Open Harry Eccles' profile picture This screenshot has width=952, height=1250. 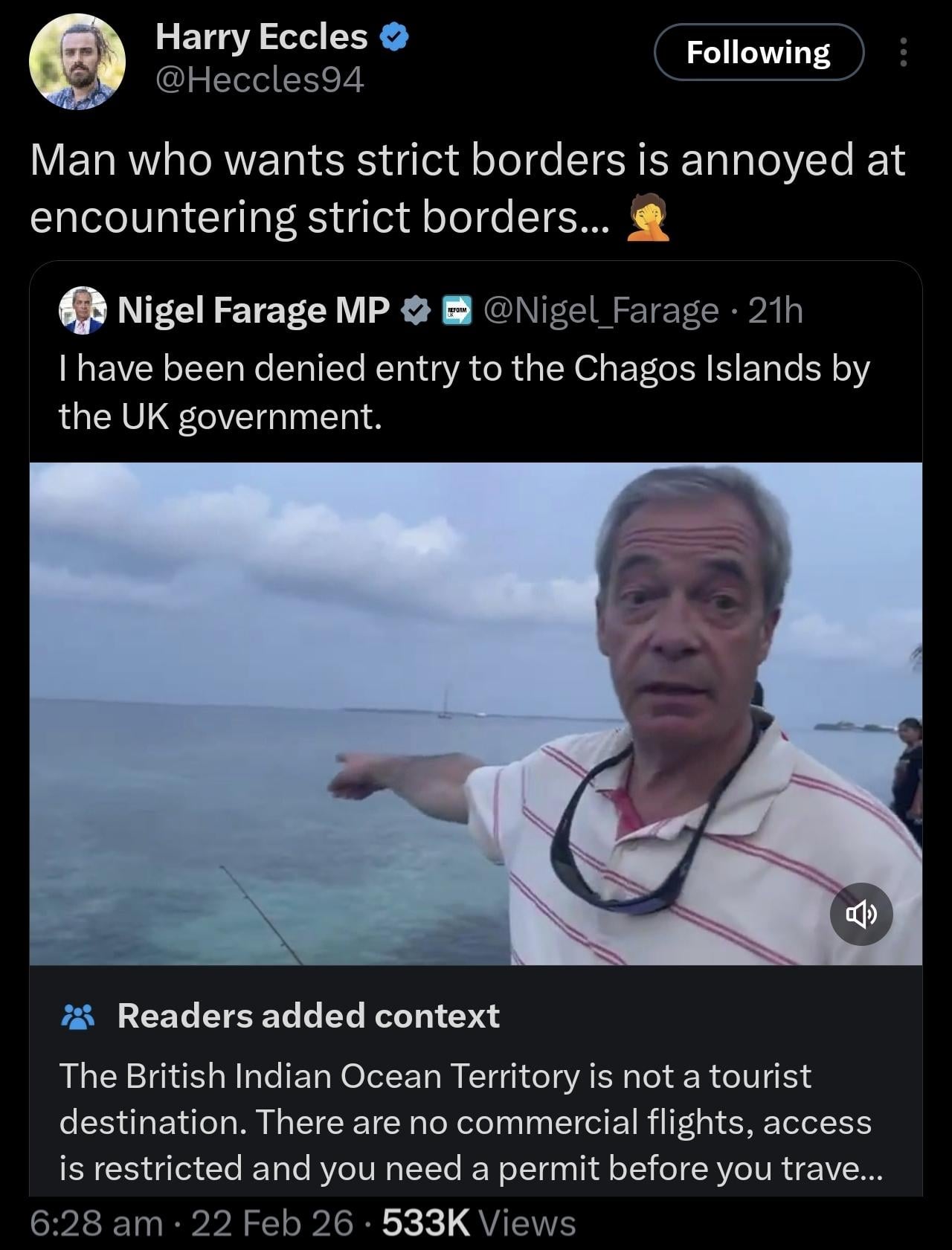pos(77,62)
